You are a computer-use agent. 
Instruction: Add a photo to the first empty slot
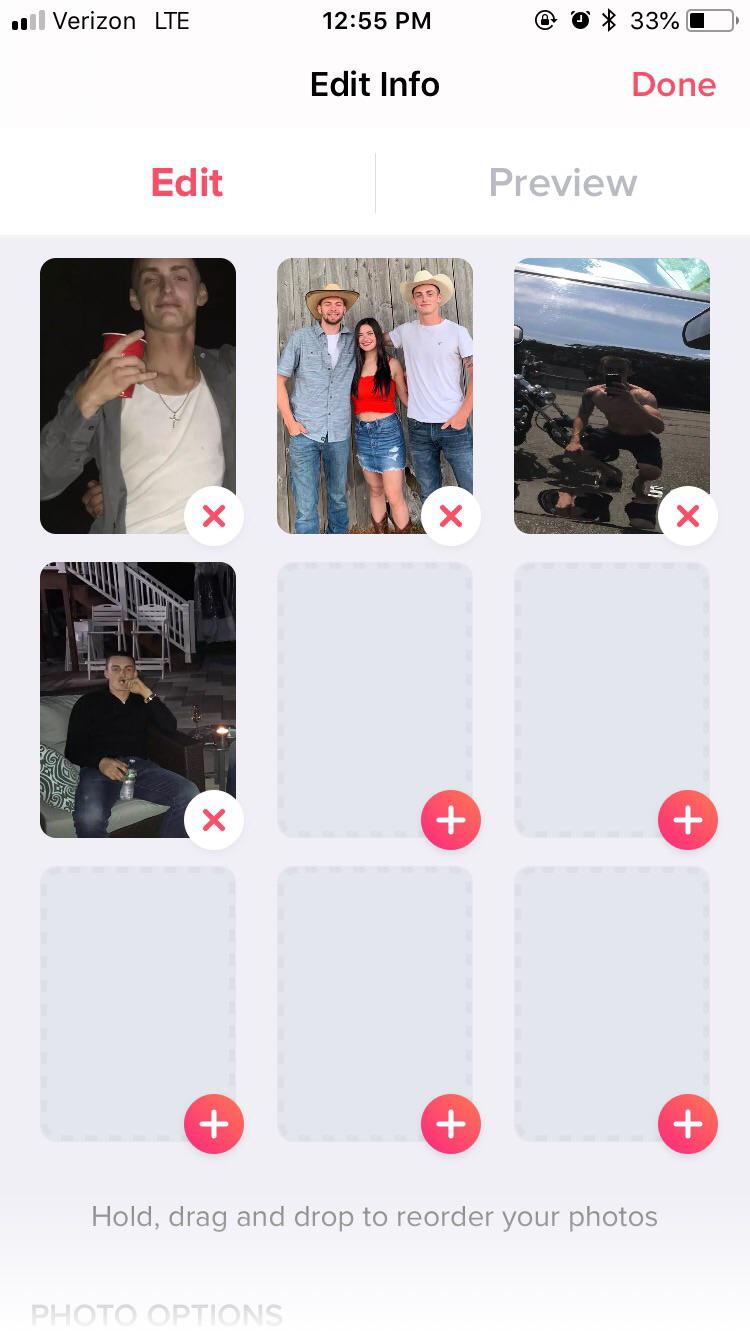(451, 820)
